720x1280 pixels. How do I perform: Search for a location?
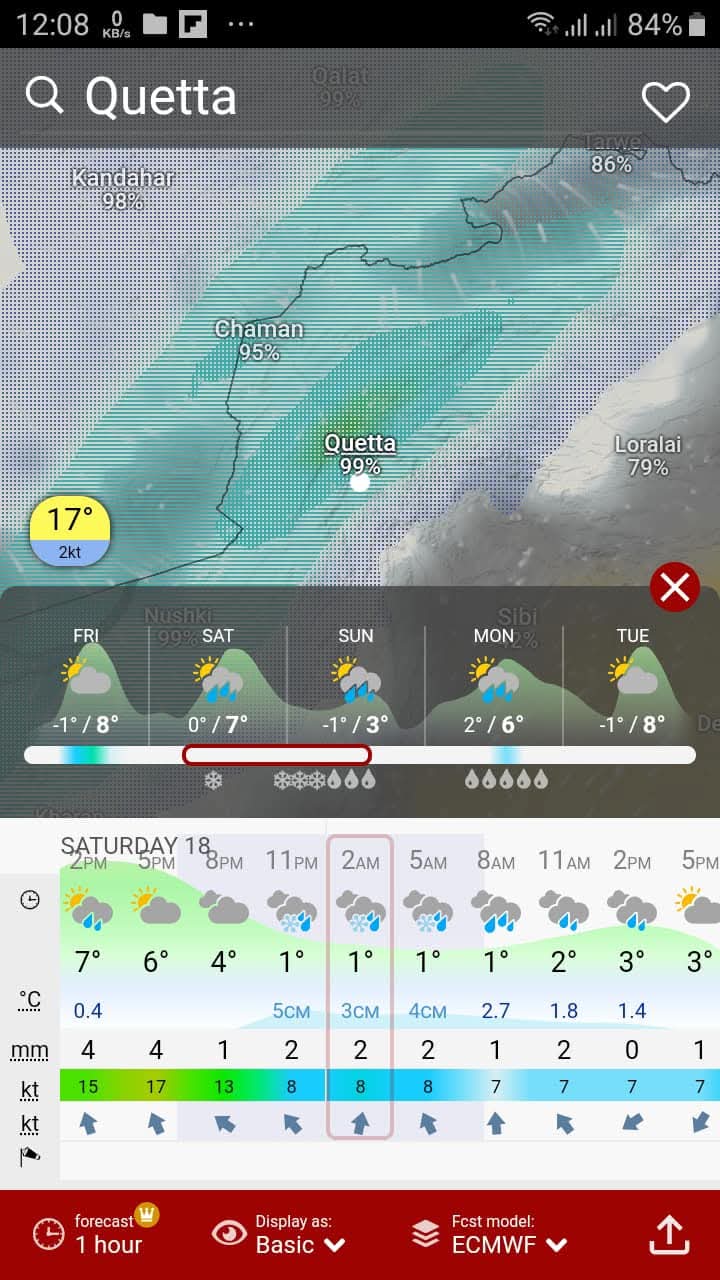point(45,97)
